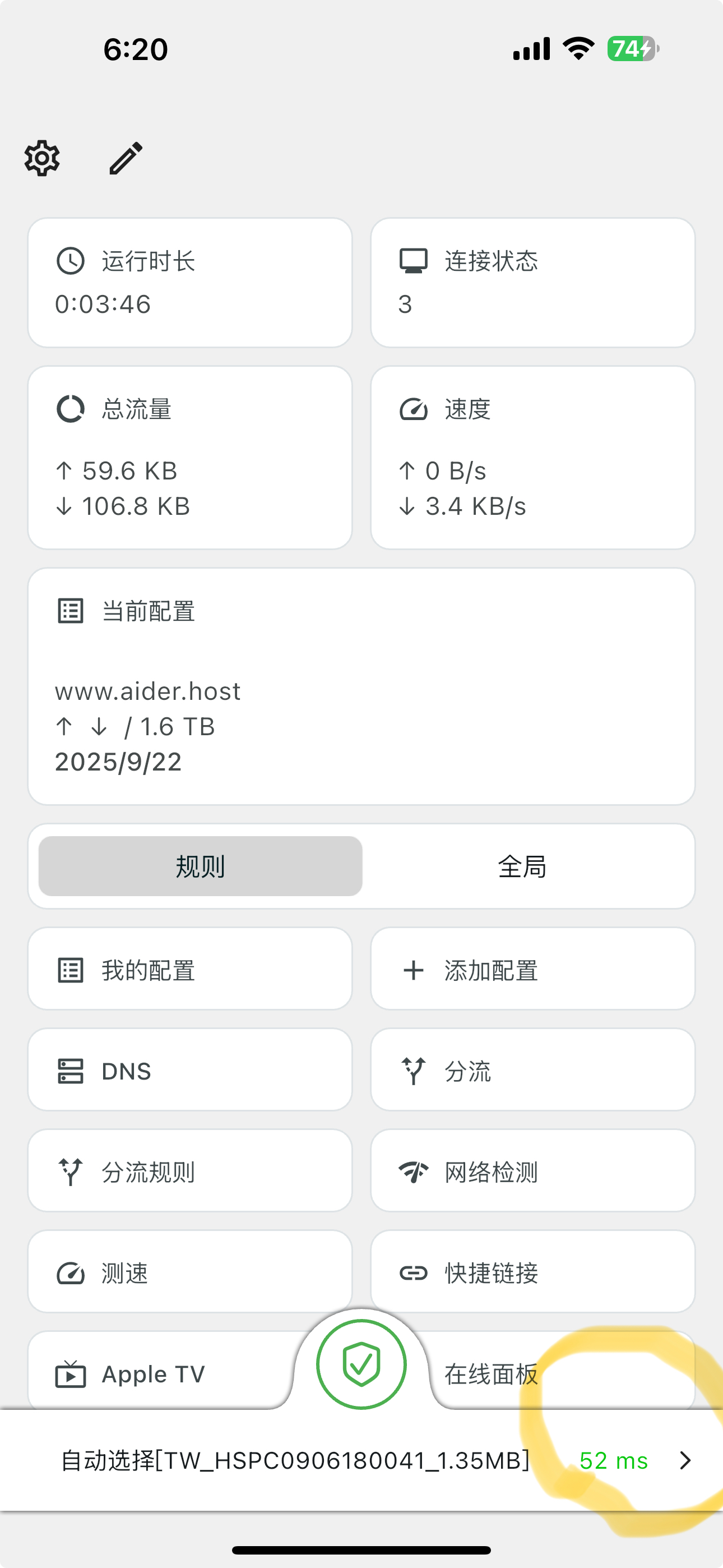The image size is (723, 1568).
Task: Open the 分流 card
Action: click(532, 1070)
